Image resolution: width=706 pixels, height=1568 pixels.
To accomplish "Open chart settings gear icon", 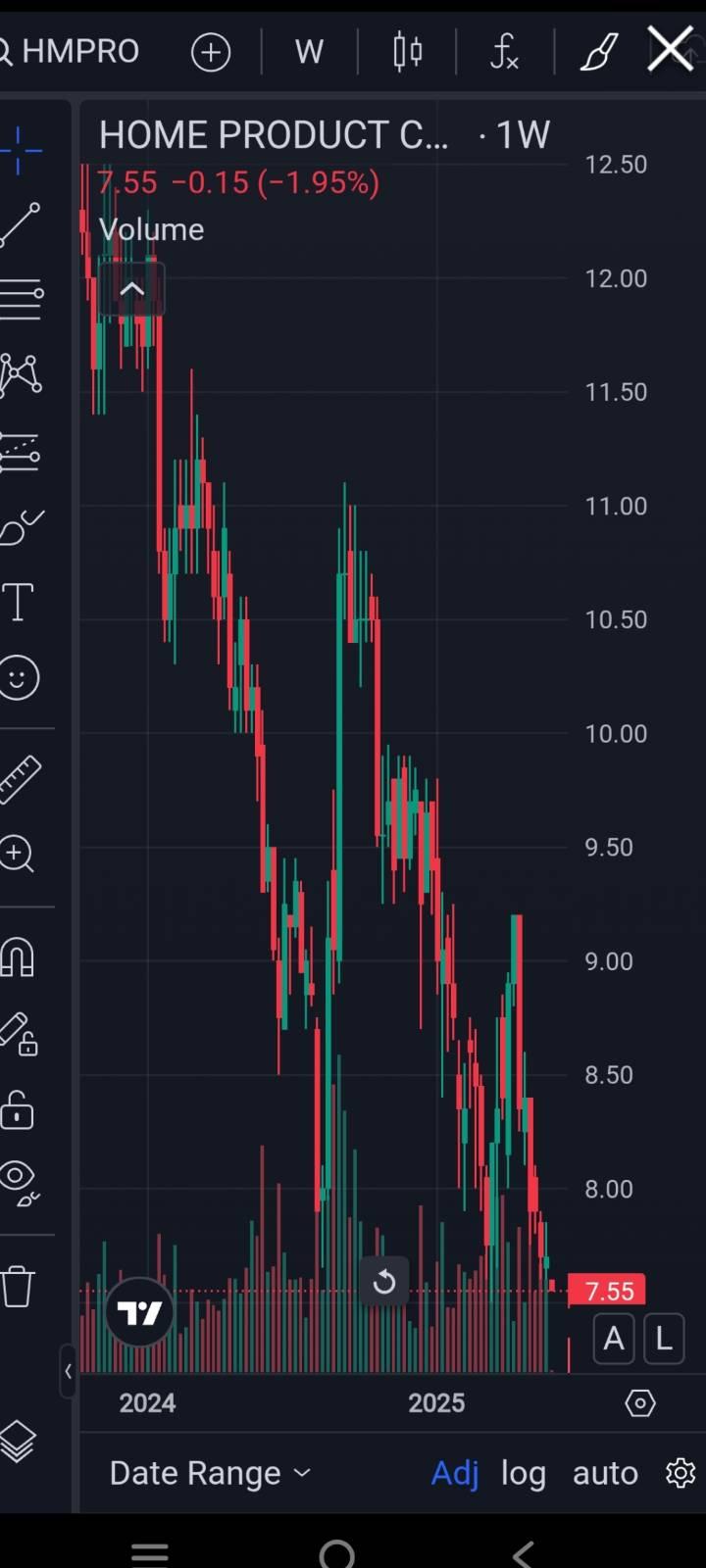I will coord(681,1473).
